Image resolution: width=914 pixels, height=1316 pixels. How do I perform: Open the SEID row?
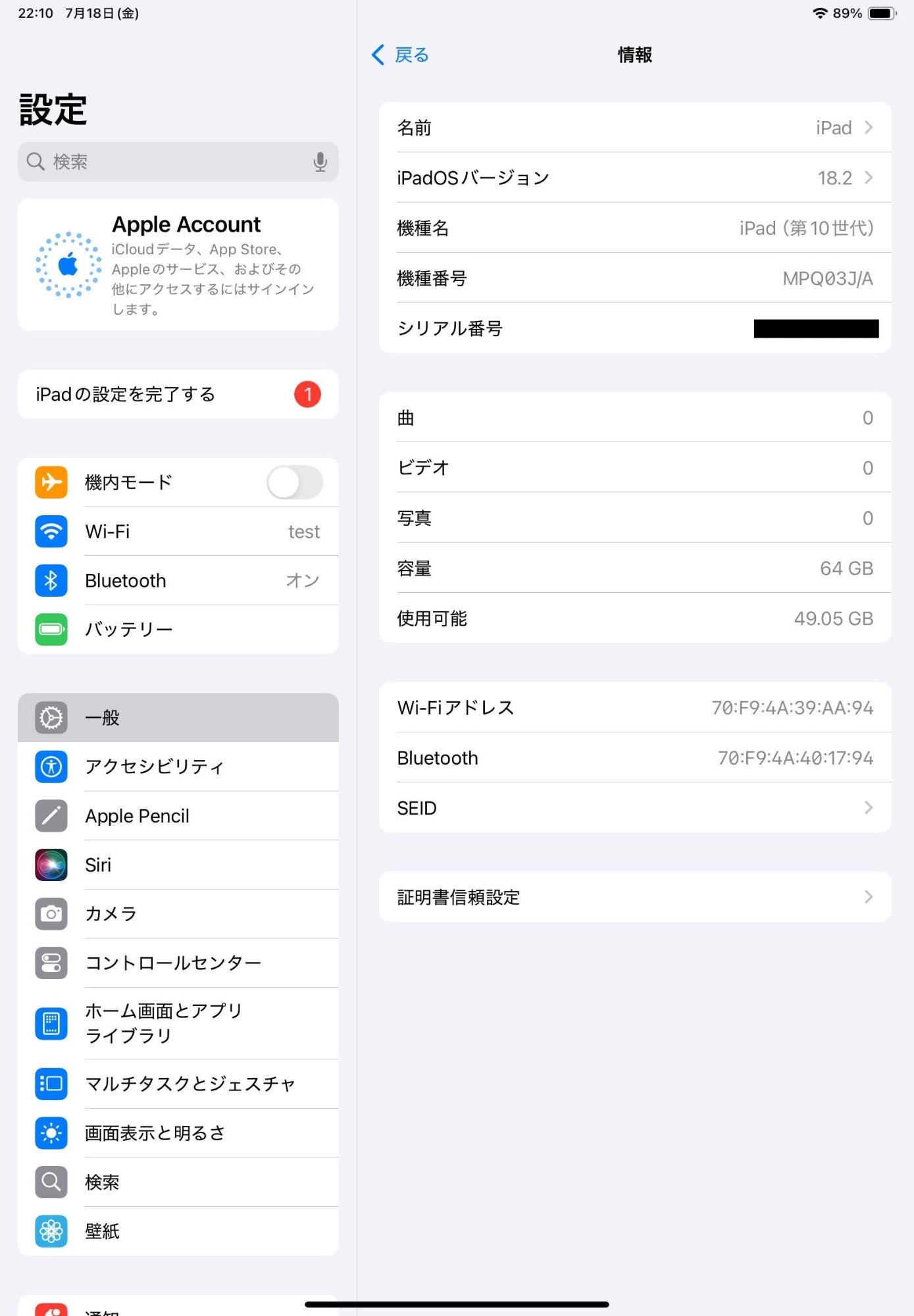point(634,808)
